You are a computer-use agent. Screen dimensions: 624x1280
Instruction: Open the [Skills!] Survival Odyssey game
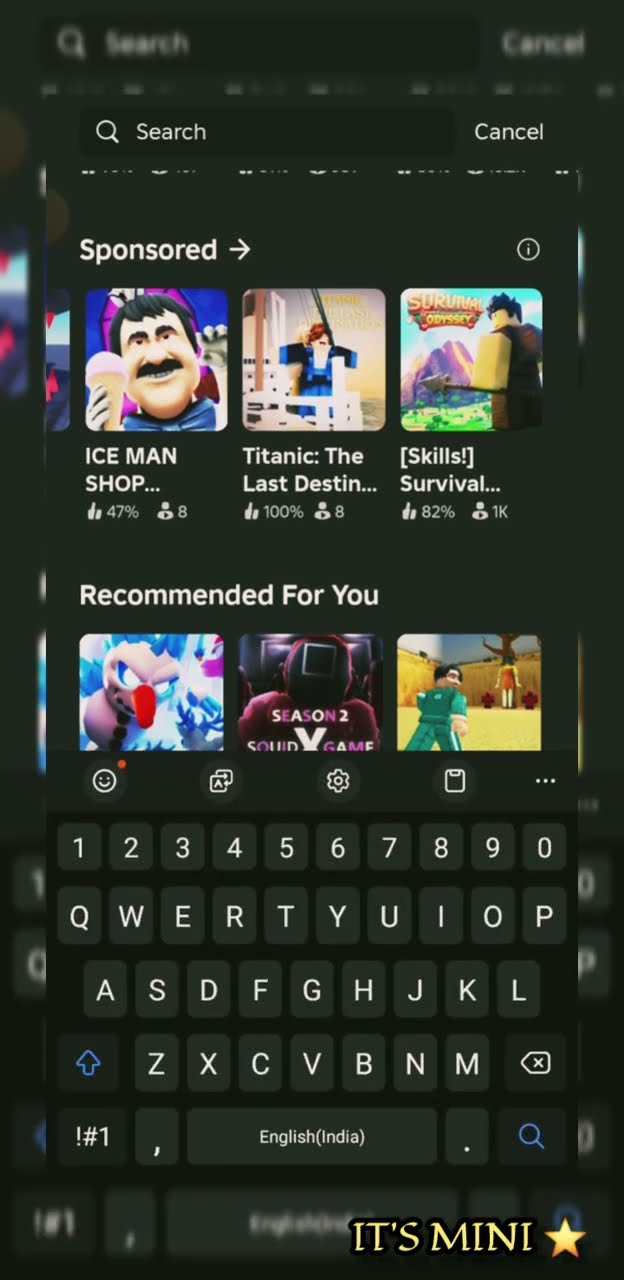471,360
